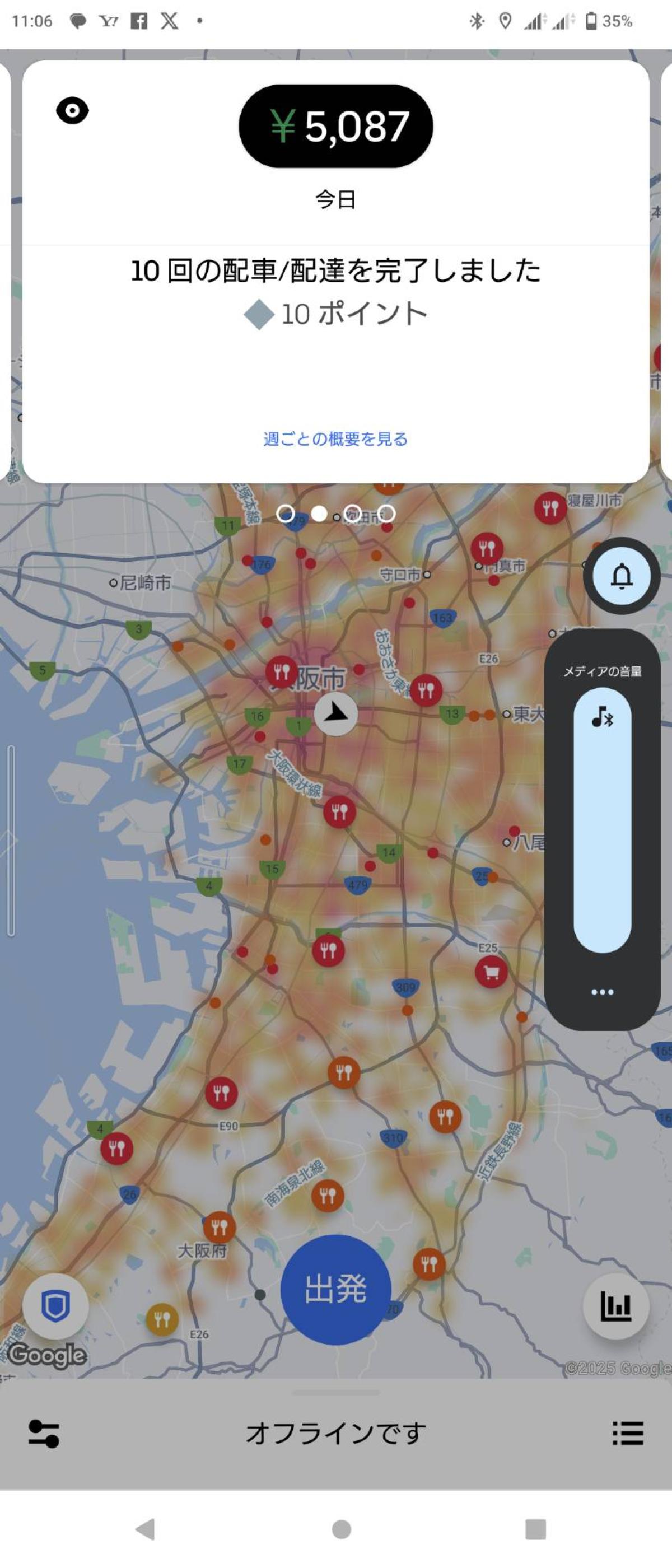672x1568 pixels.
Task: Hide earnings with the eye icon
Action: tap(72, 111)
